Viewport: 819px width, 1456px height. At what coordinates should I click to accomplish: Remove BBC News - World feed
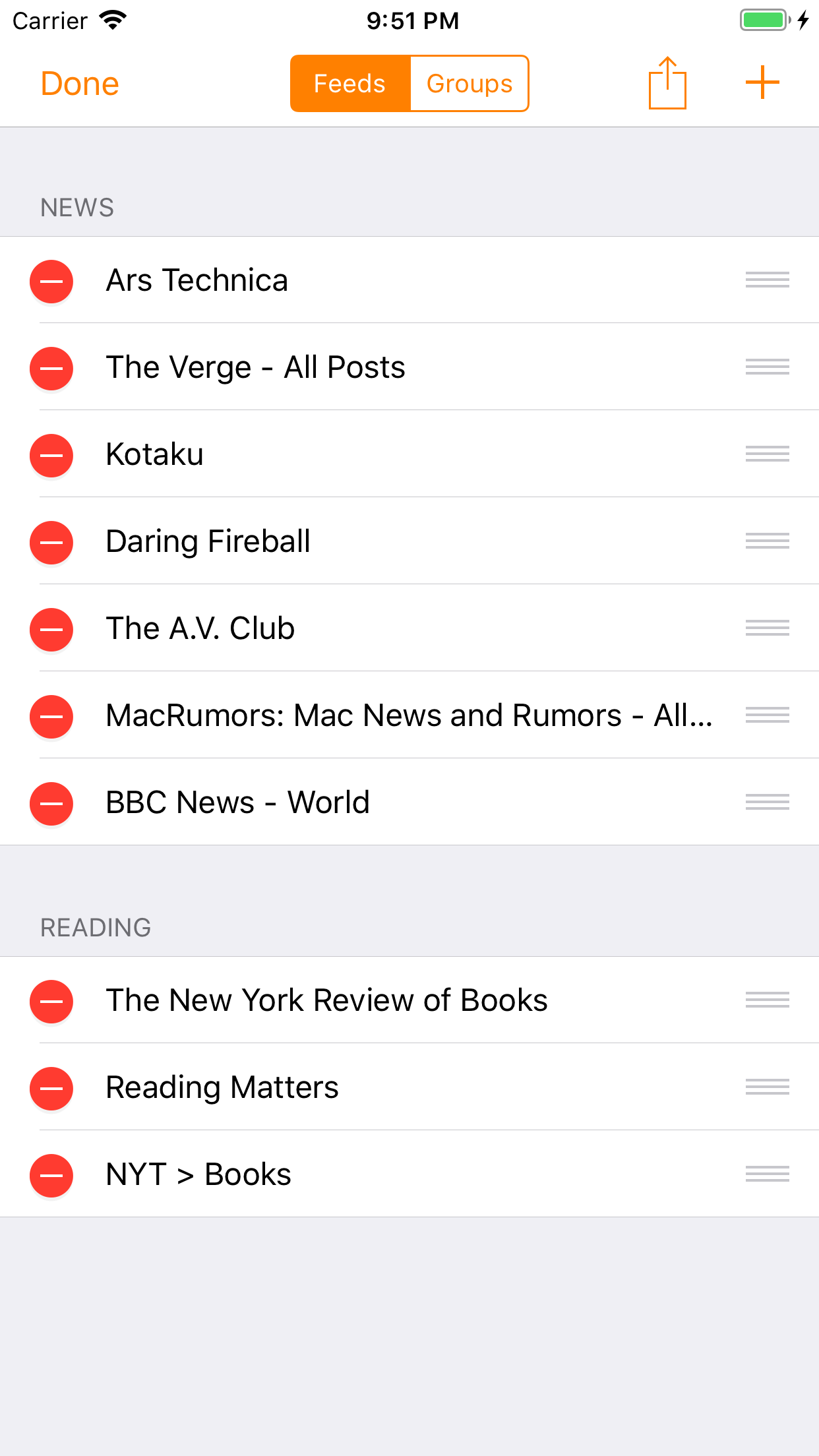coord(51,804)
